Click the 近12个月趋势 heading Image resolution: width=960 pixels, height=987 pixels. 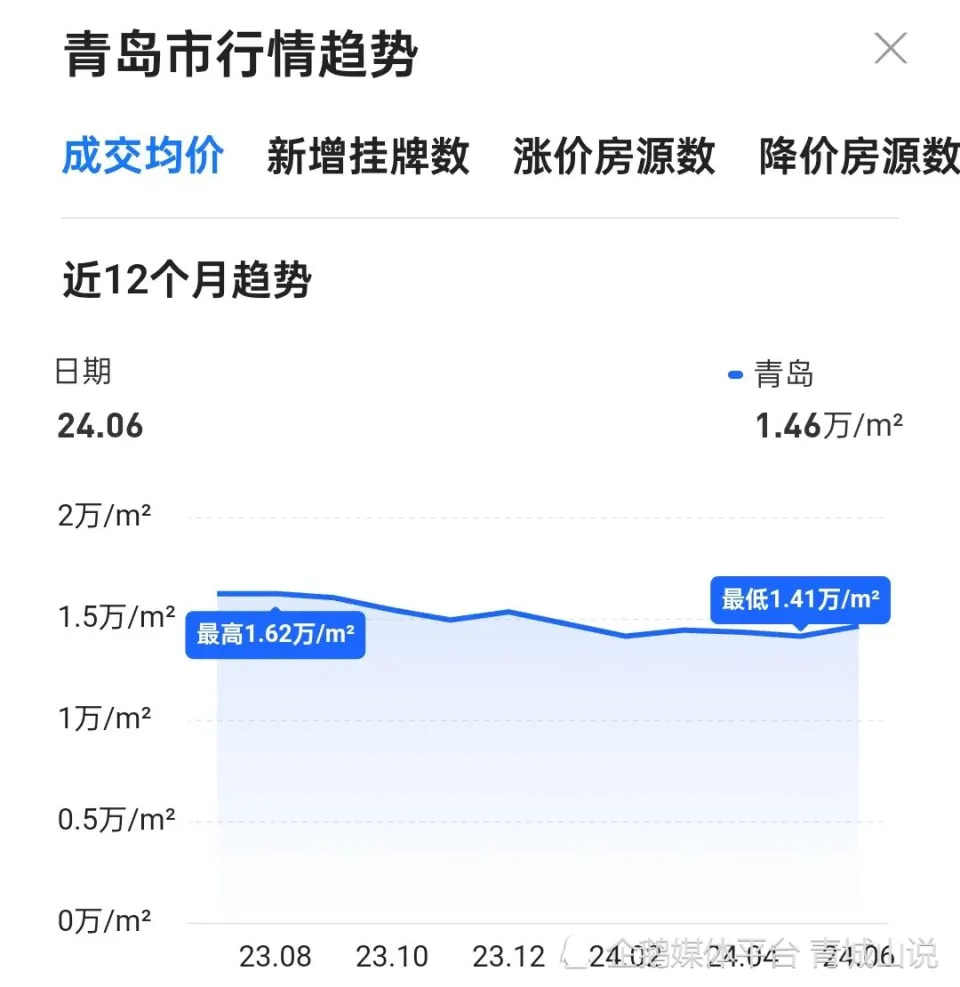[x=186, y=281]
